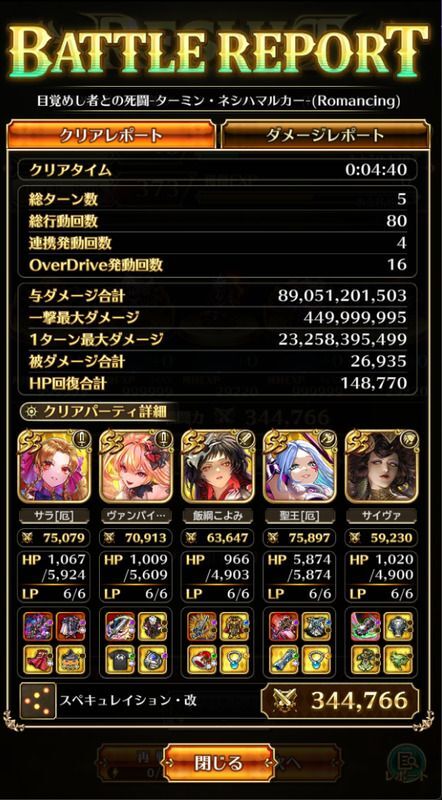Close the report with 閉じる button

pyautogui.click(x=219, y=763)
